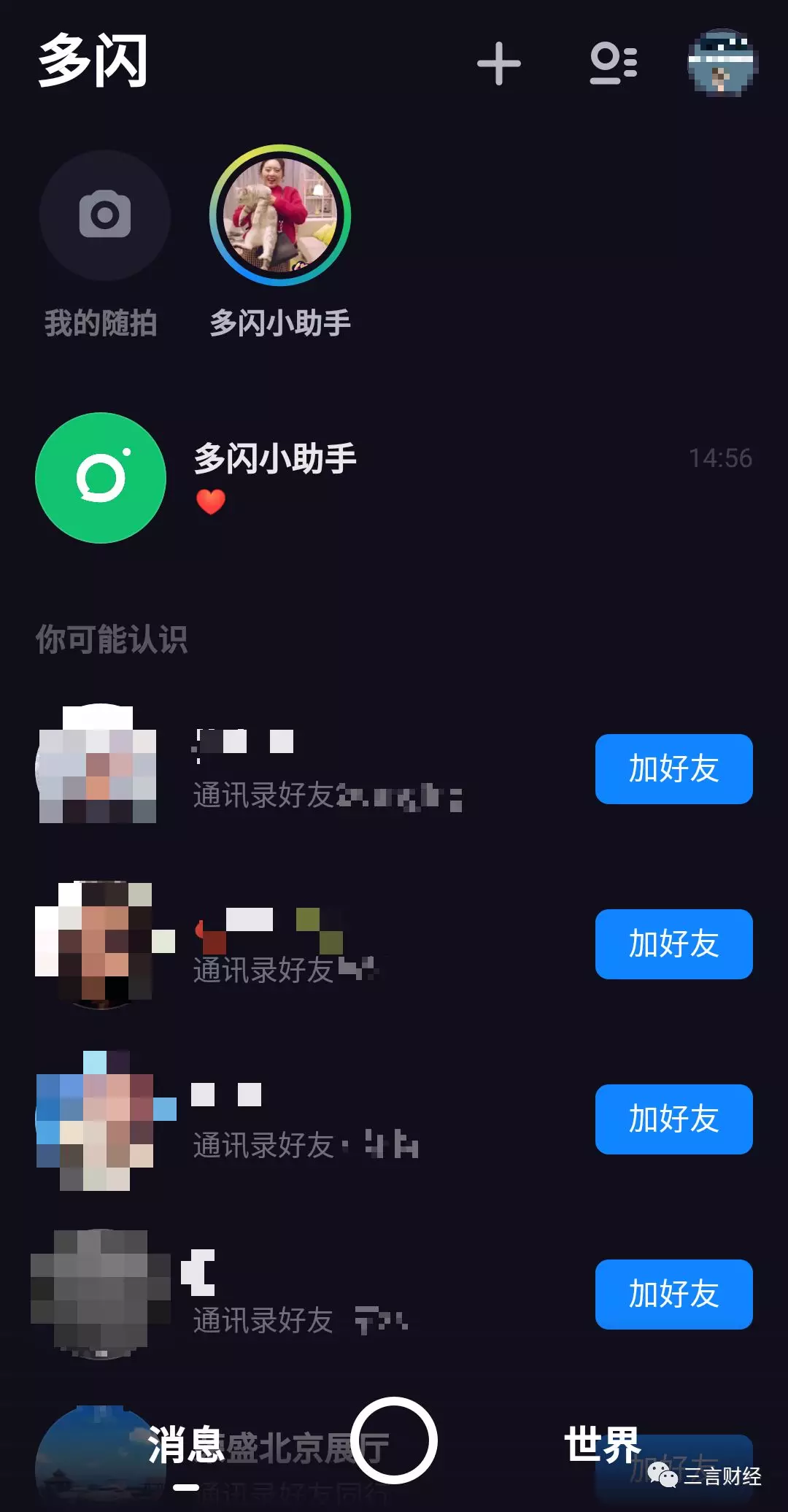The width and height of the screenshot is (788, 1512).
Task: Switch to the 消息 tab
Action: (x=185, y=1445)
